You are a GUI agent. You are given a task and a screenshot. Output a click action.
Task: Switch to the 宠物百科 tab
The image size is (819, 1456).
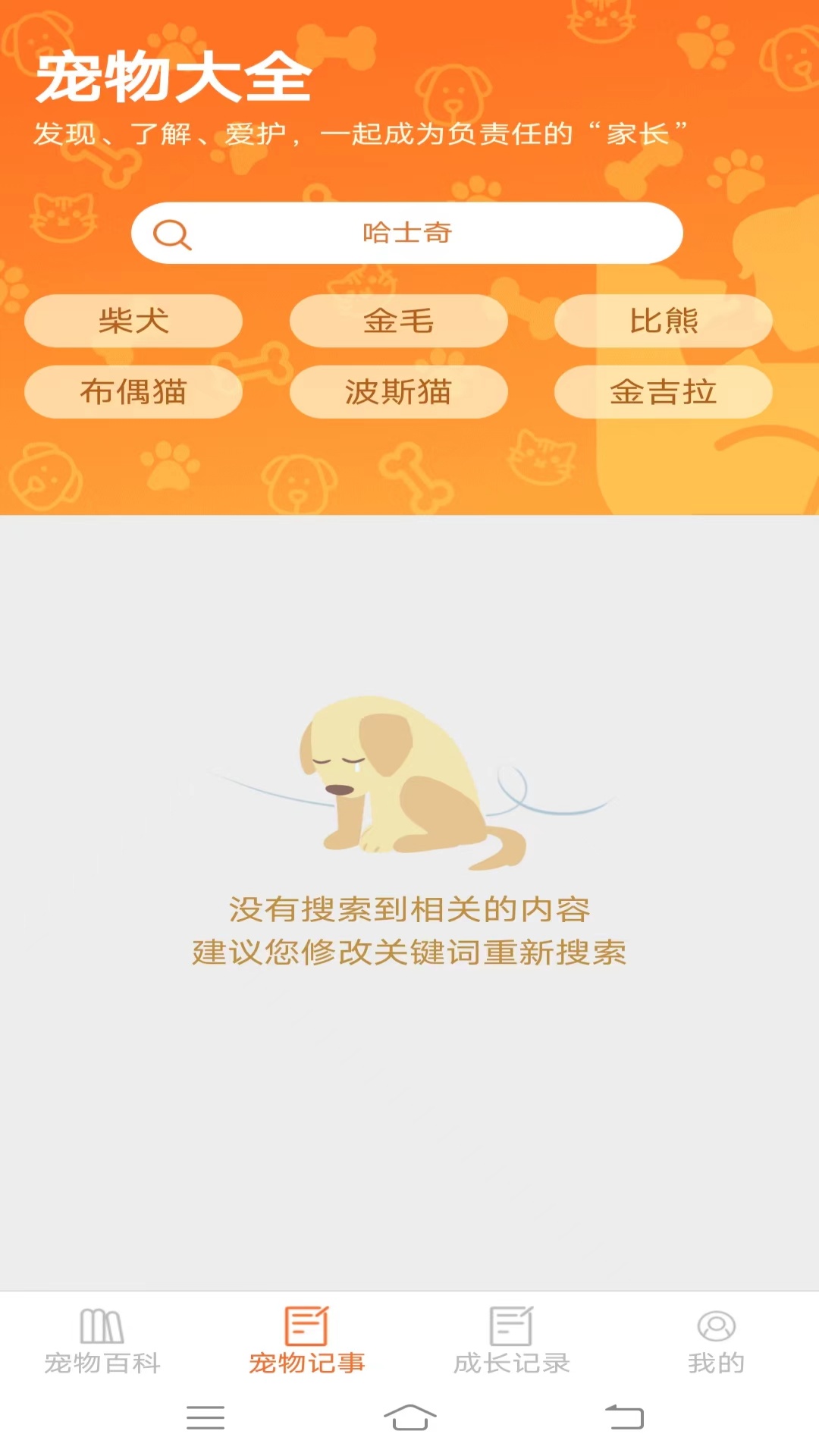102,1341
